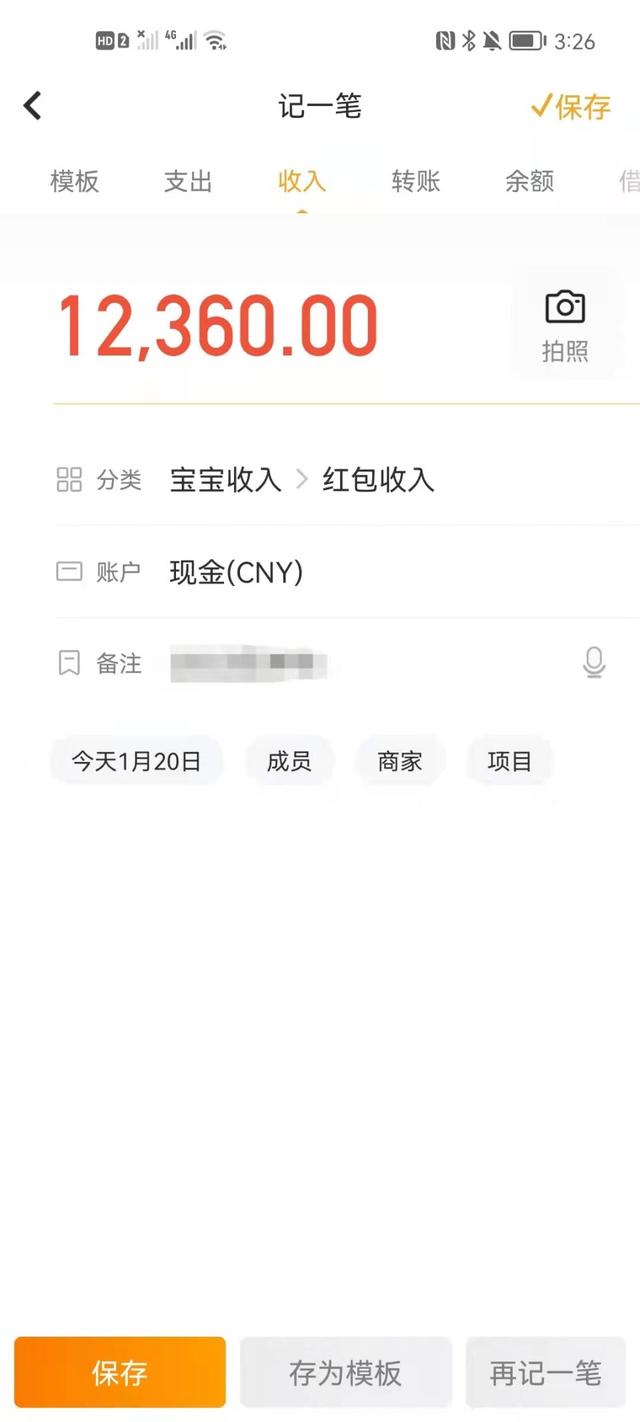Select the 收入 tab
Viewport: 640px width, 1422px height.
coord(302,181)
